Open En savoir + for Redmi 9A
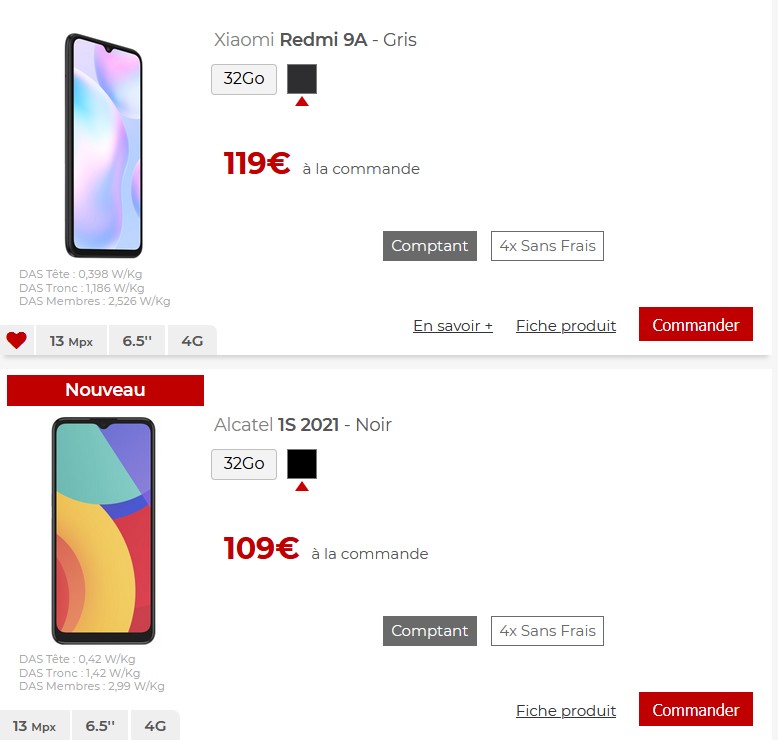 click(453, 326)
